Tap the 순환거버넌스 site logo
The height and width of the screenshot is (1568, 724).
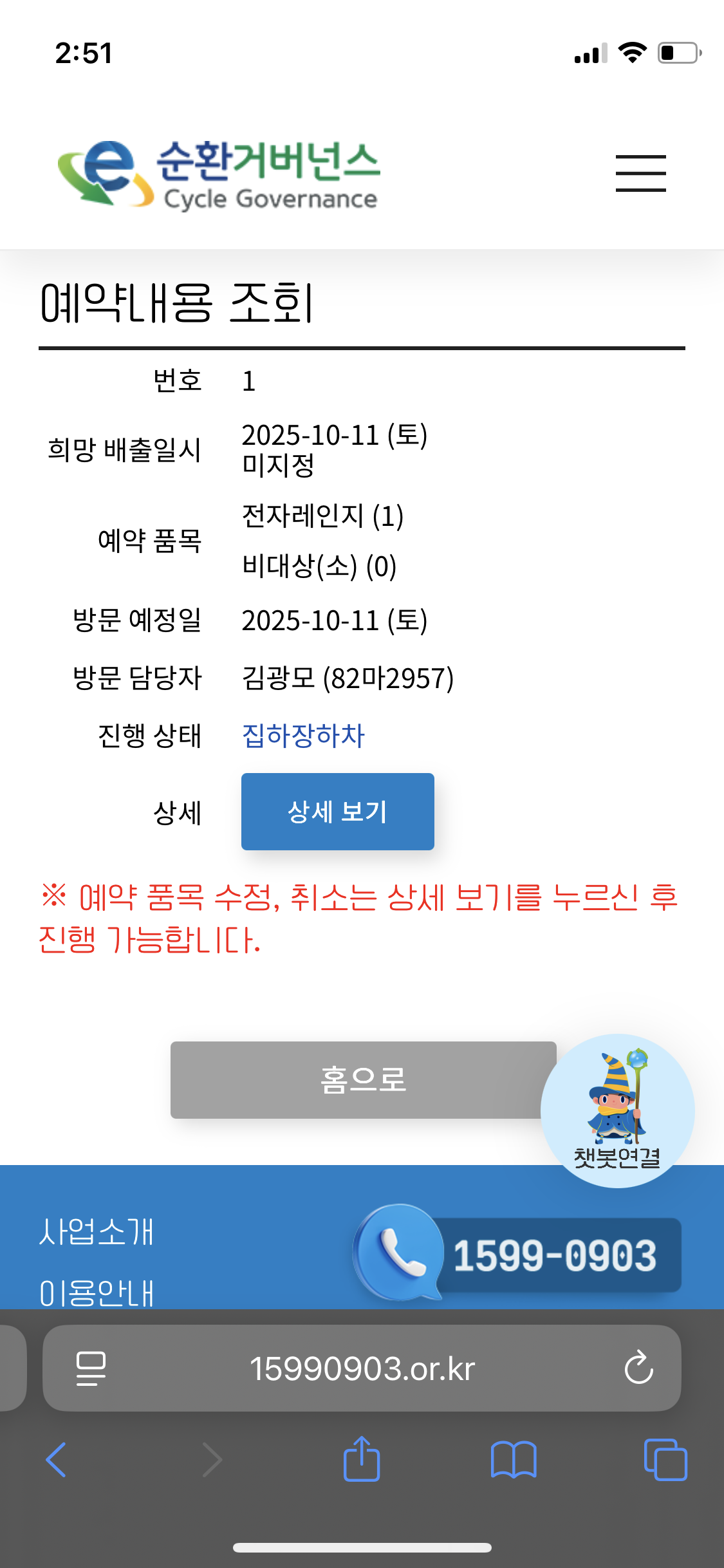tap(219, 175)
